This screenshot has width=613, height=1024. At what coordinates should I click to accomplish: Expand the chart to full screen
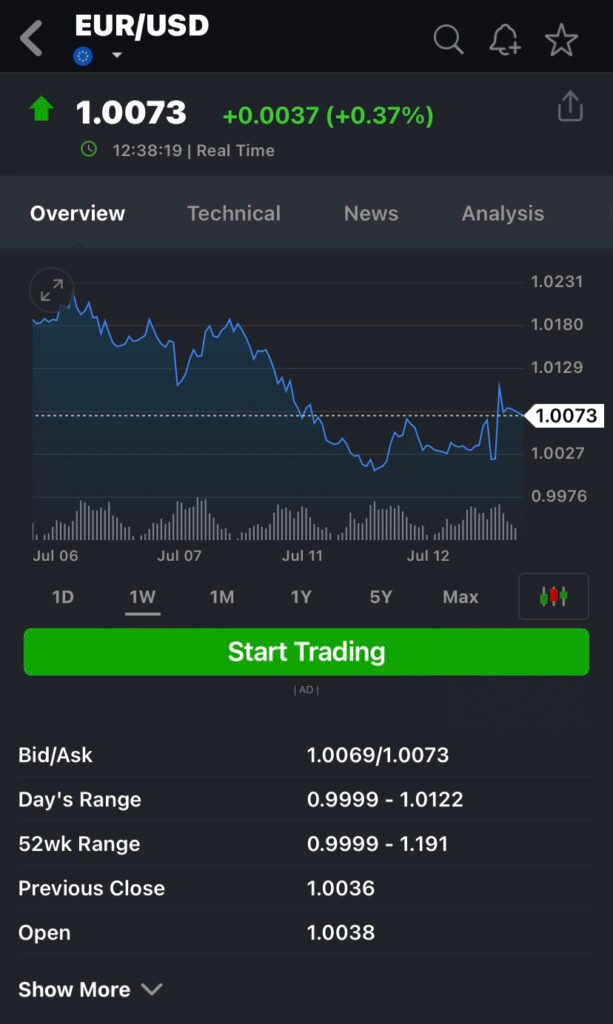50,290
